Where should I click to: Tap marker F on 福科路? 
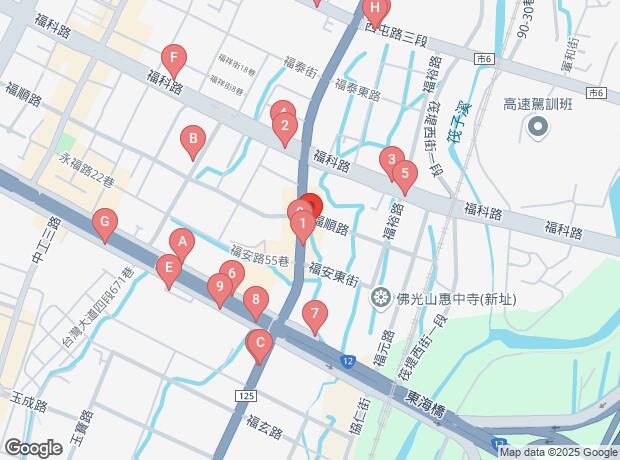click(175, 58)
